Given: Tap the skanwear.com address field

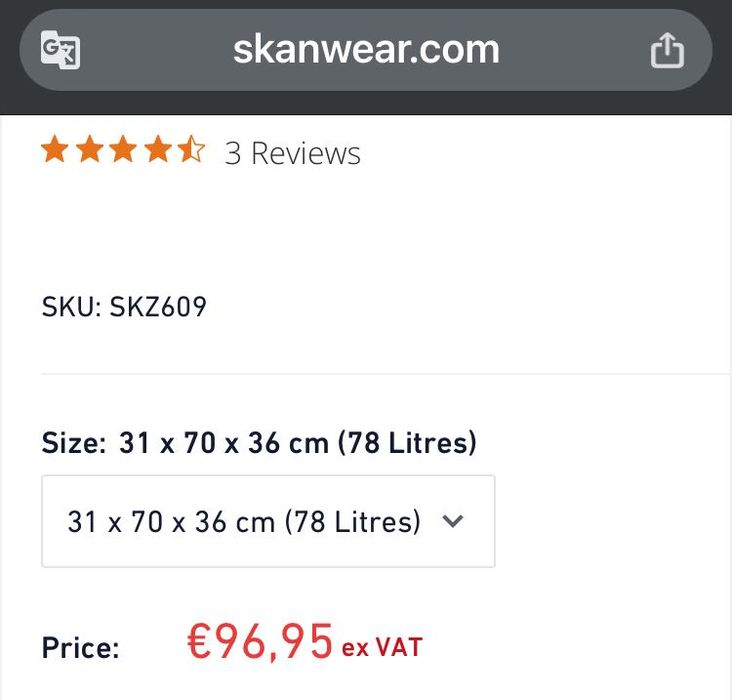Looking at the screenshot, I should 366,50.
